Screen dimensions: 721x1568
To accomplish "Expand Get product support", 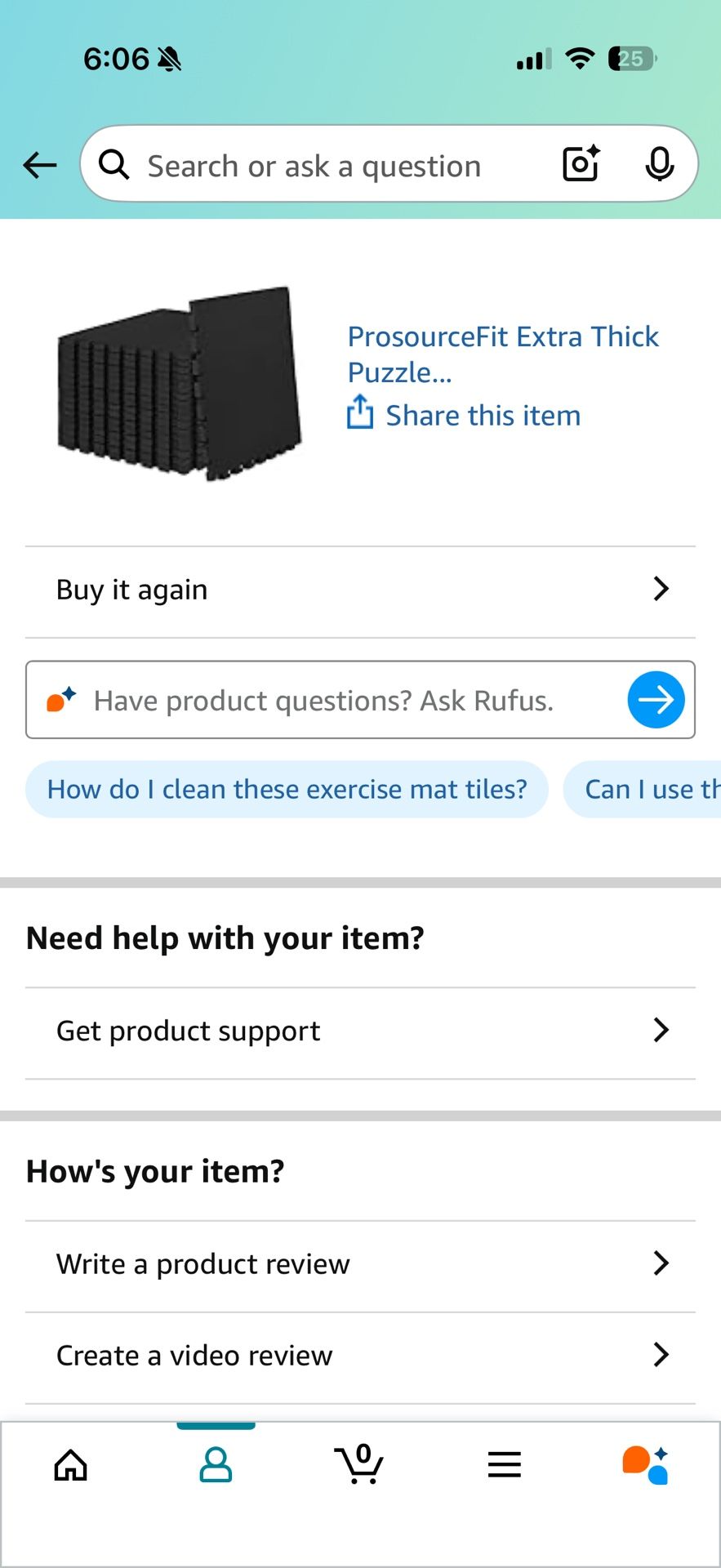I will 360,1030.
